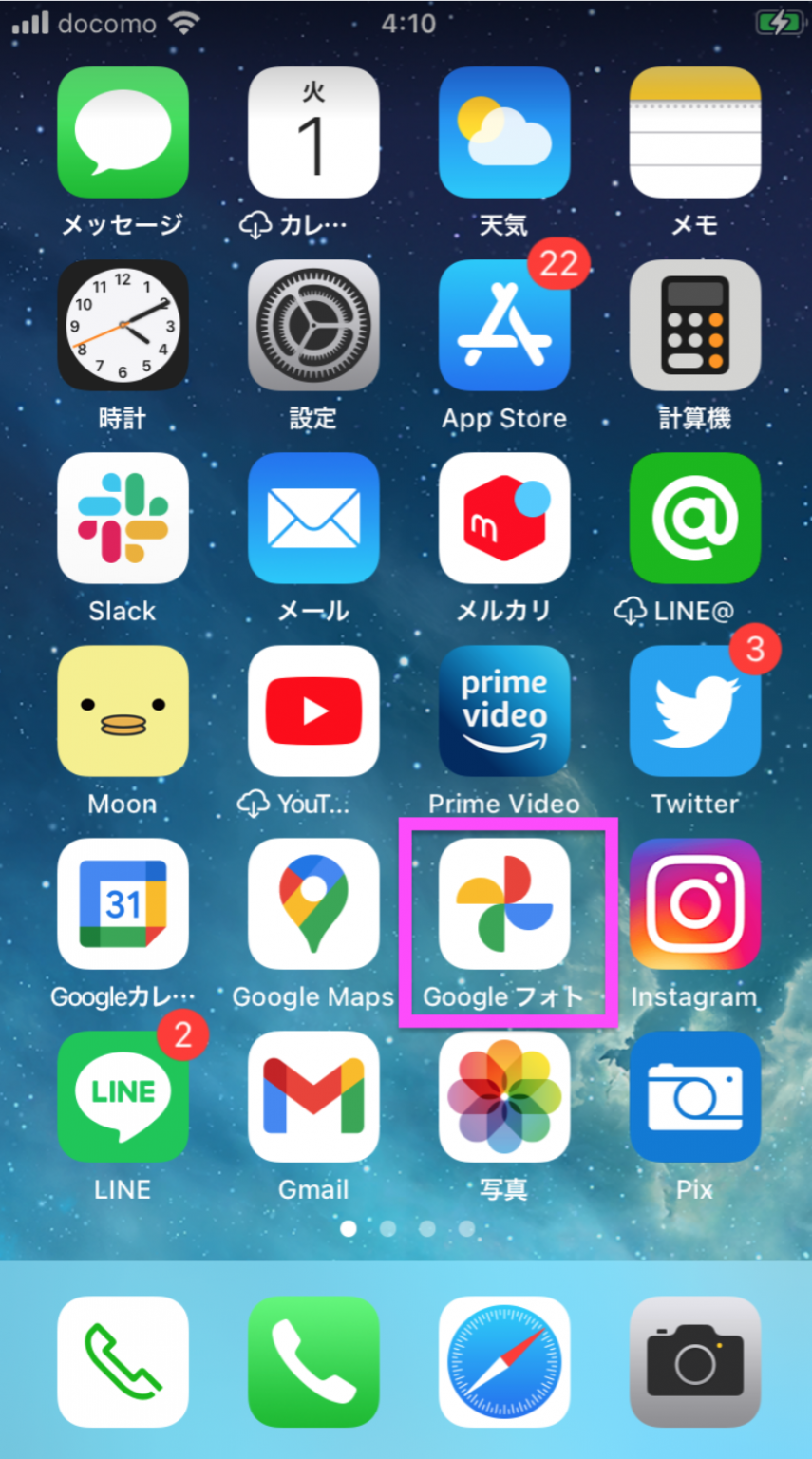
Task: Launch the メッセージ app
Action: pos(123,132)
